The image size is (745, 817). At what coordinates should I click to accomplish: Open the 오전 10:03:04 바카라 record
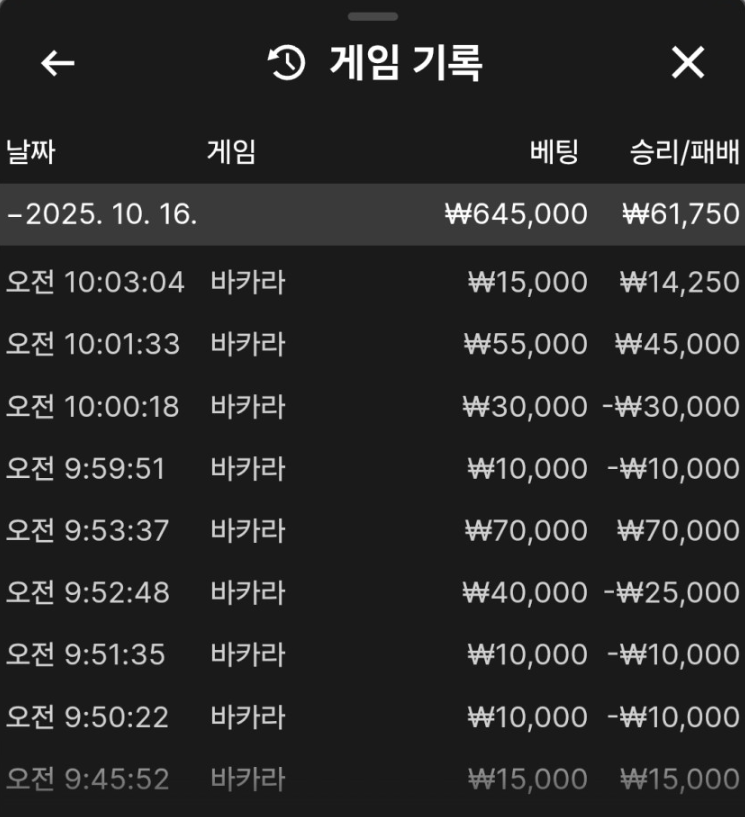(x=372, y=282)
